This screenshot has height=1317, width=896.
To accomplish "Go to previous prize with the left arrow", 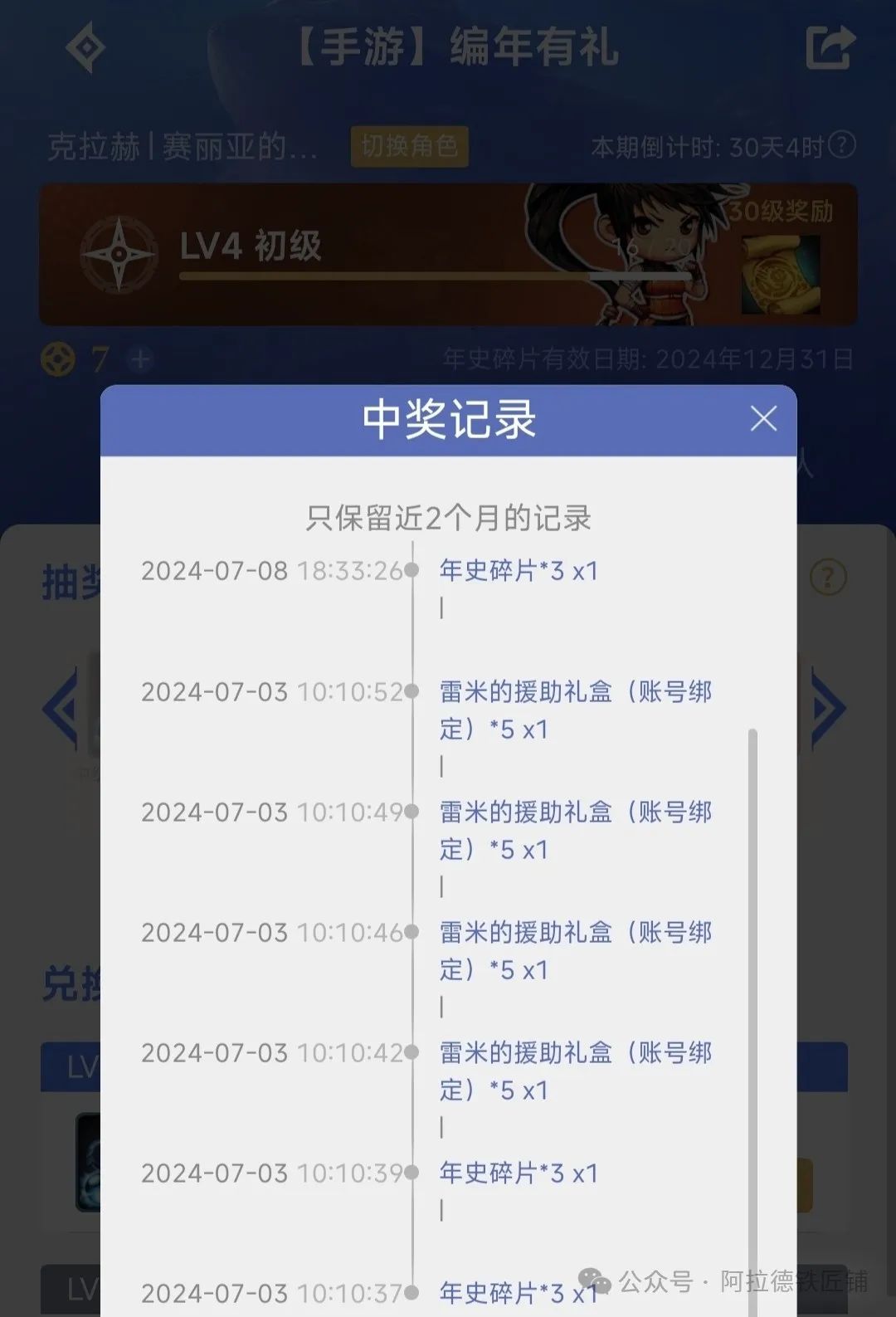I will 61,710.
